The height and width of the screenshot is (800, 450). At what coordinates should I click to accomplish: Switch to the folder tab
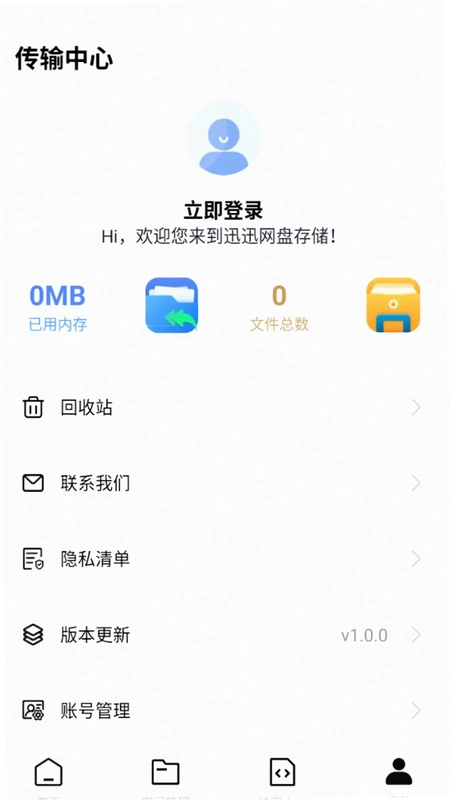pos(165,772)
